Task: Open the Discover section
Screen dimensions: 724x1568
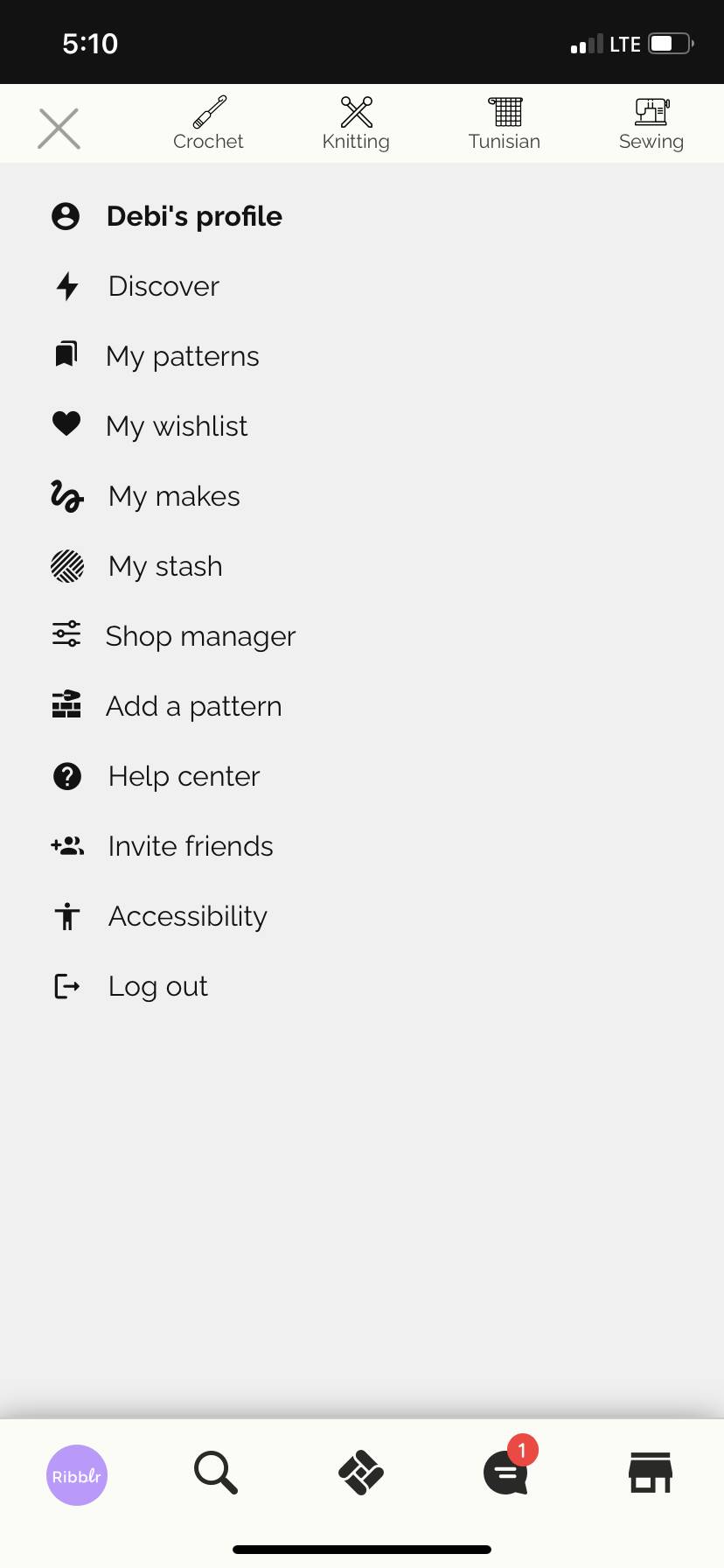Action: tap(136, 286)
